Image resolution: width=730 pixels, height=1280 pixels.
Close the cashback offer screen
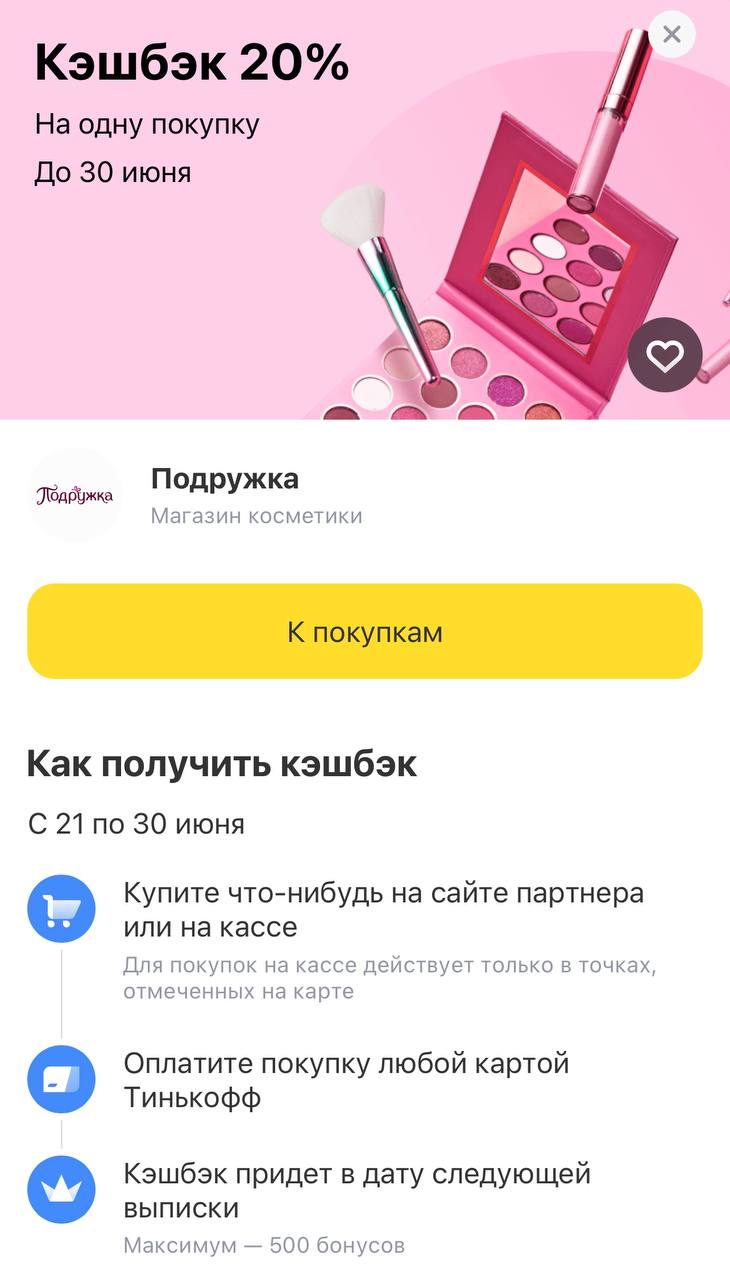pos(672,35)
